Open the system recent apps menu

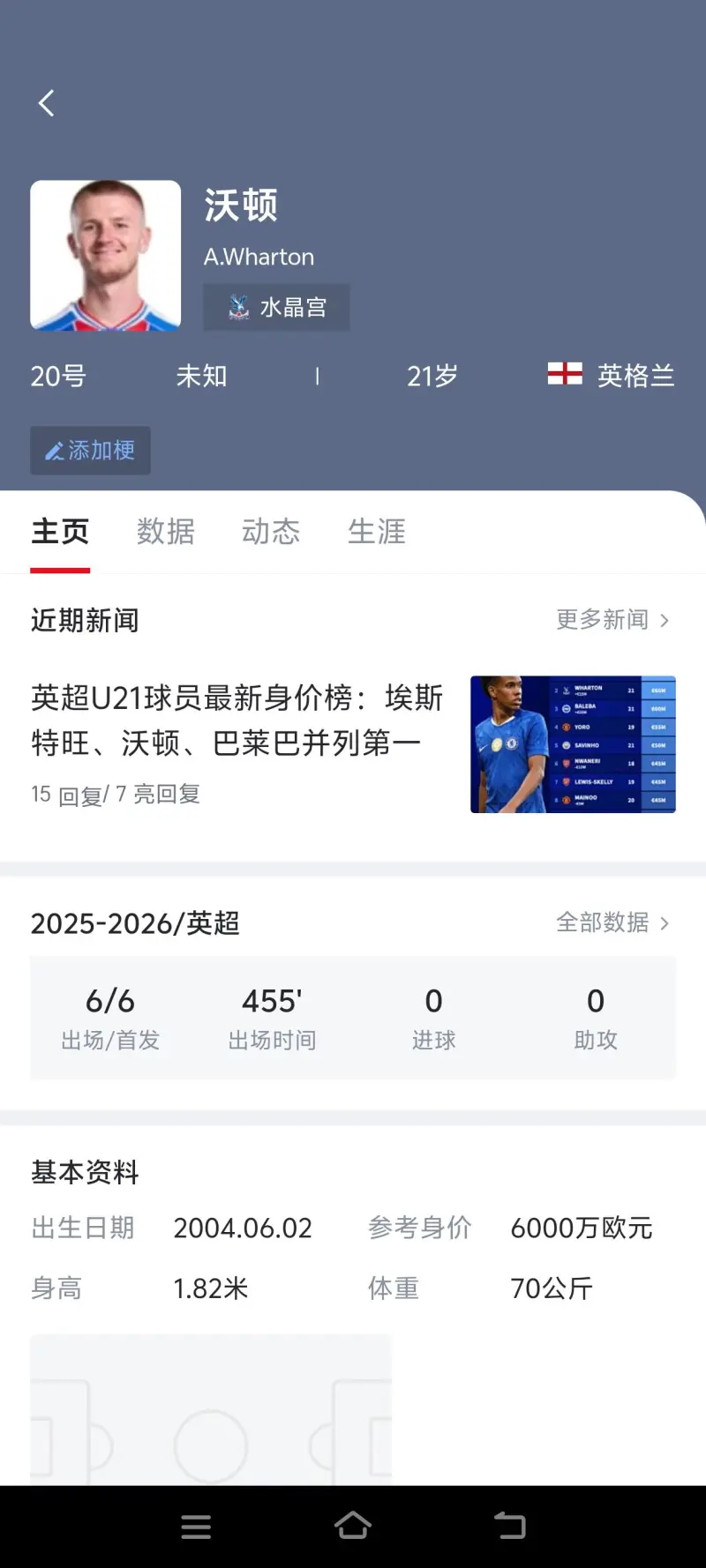(x=196, y=1526)
